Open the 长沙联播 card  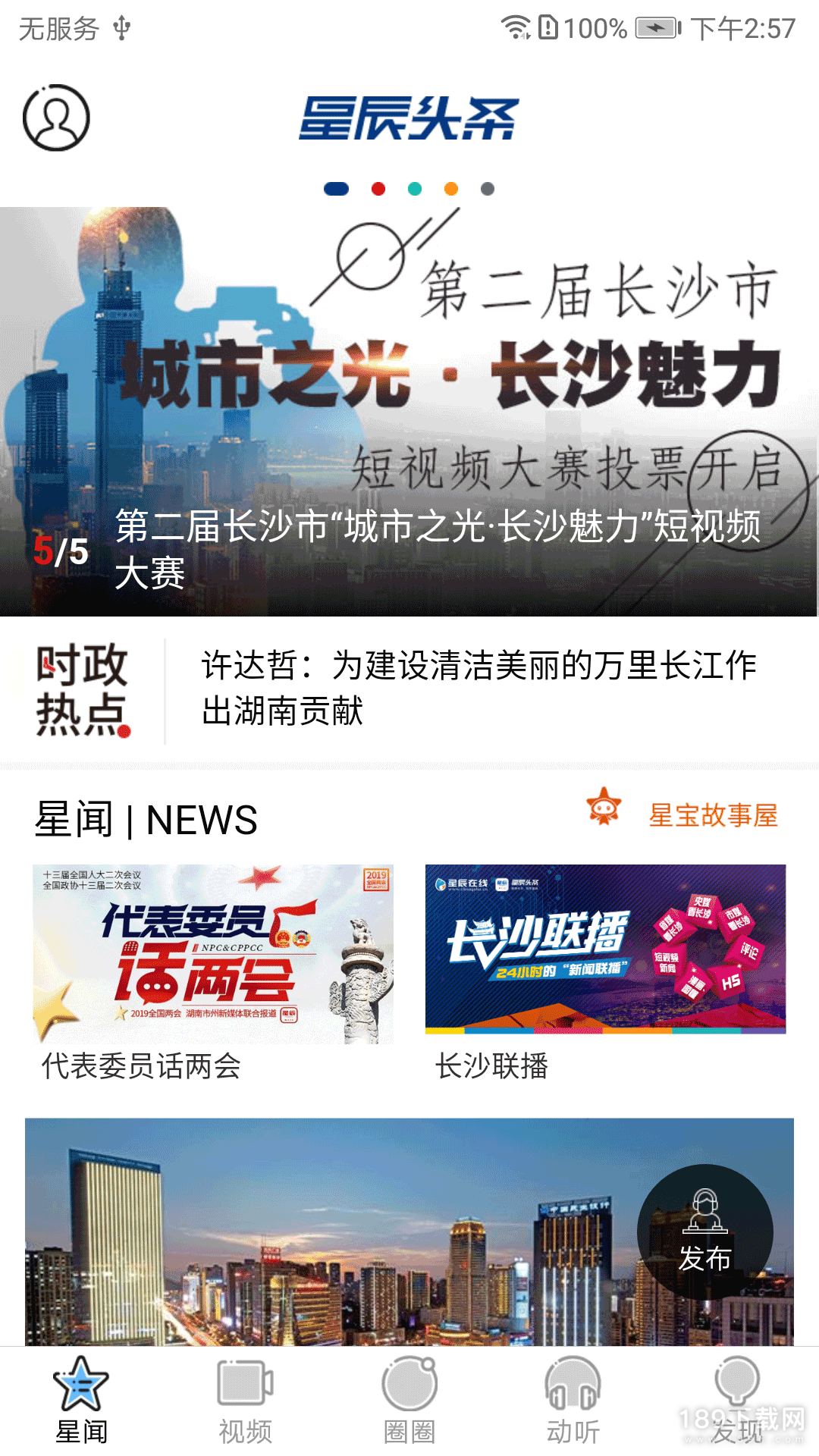pos(605,974)
